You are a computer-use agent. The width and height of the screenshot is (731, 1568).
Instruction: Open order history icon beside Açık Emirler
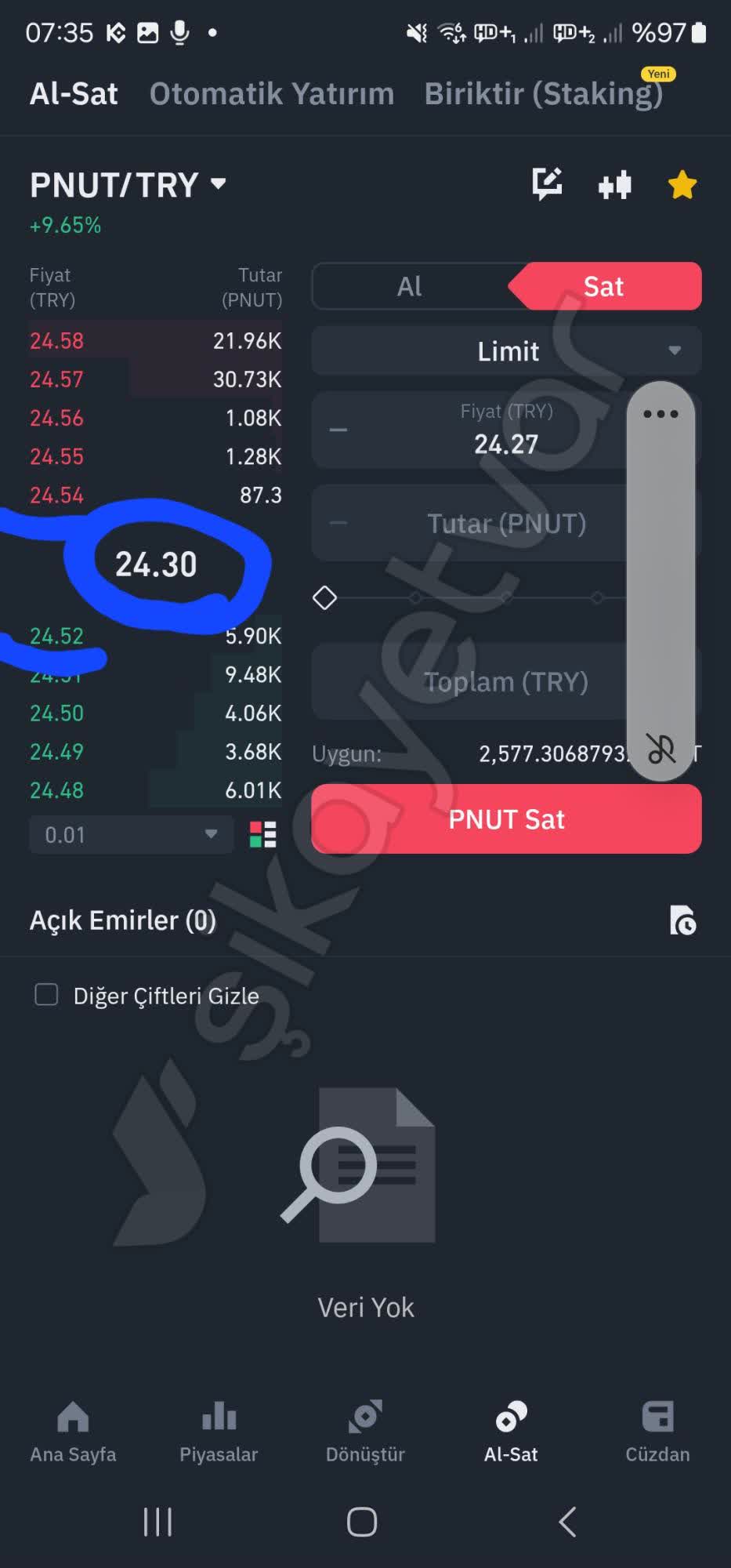684,920
